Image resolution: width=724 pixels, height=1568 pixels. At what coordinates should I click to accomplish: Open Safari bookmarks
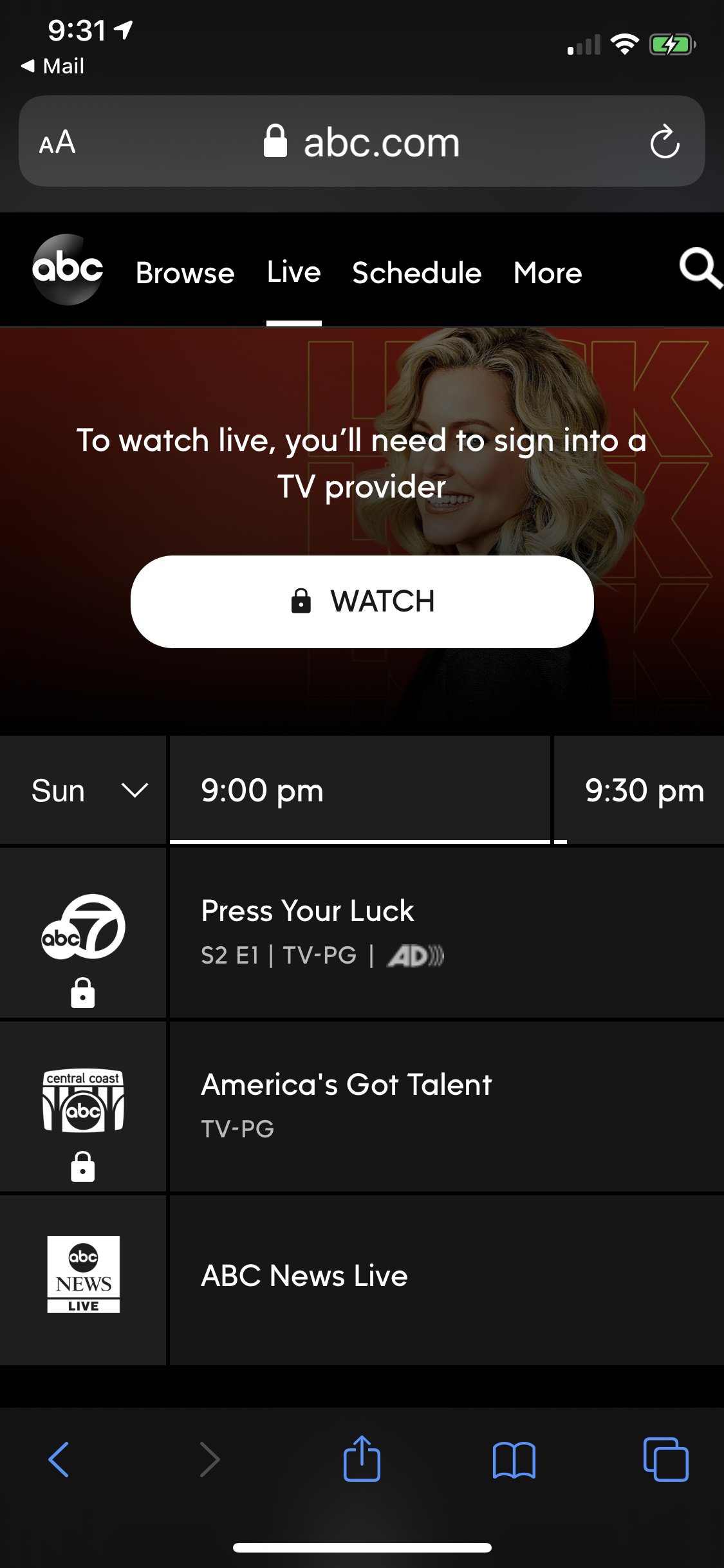(514, 1459)
